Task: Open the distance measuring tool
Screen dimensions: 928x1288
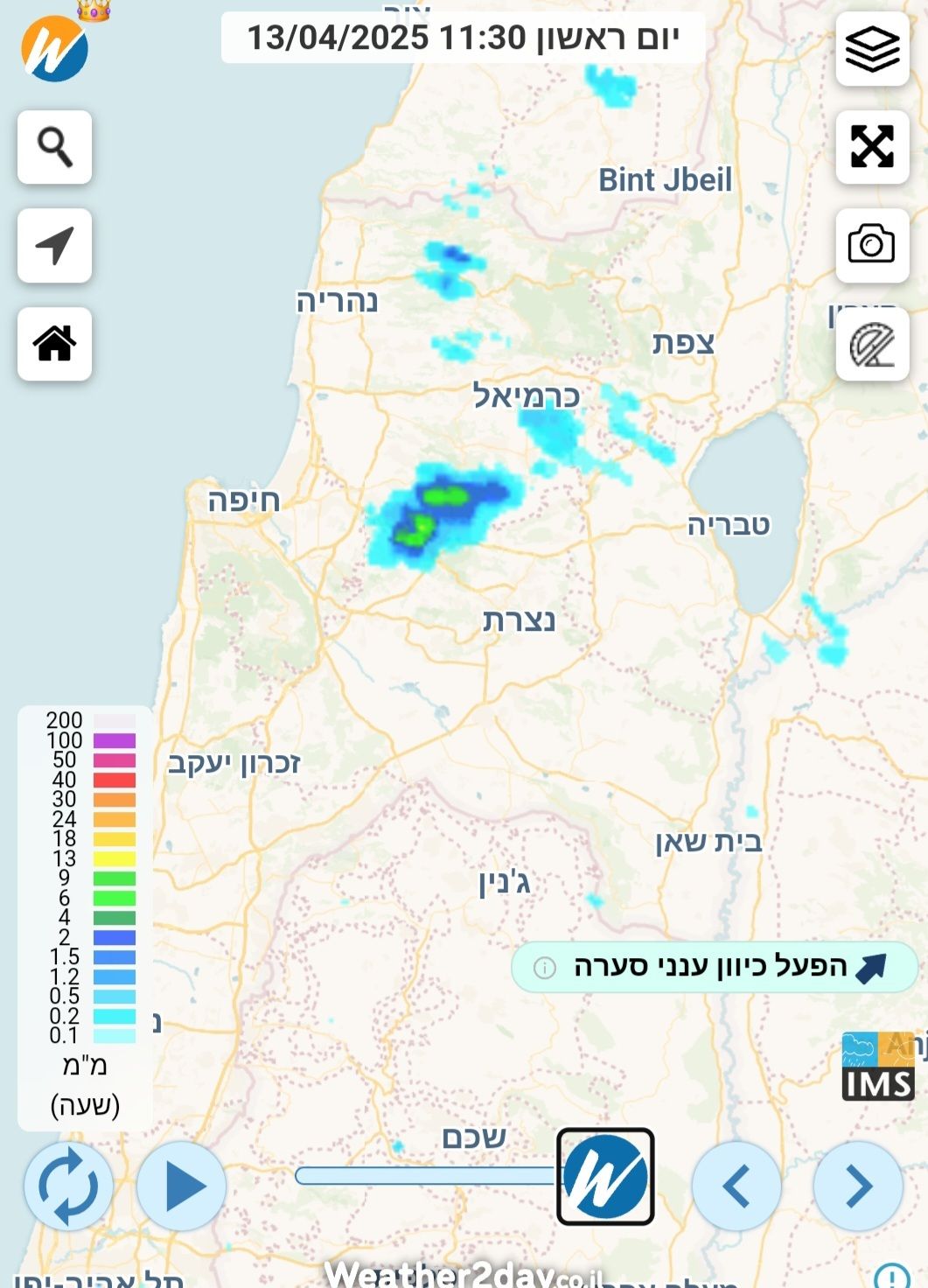Action: 872,344
